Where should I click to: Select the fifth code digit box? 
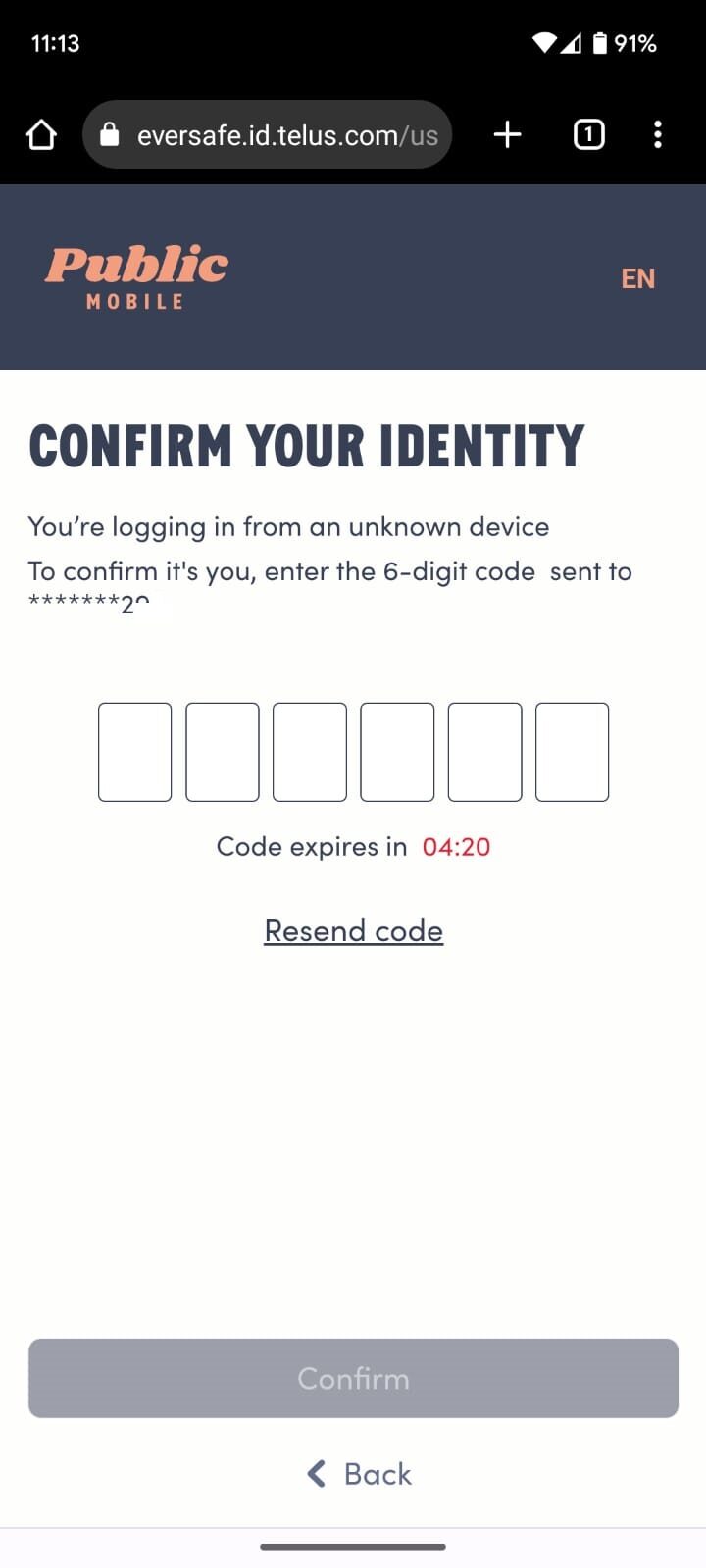pos(484,752)
